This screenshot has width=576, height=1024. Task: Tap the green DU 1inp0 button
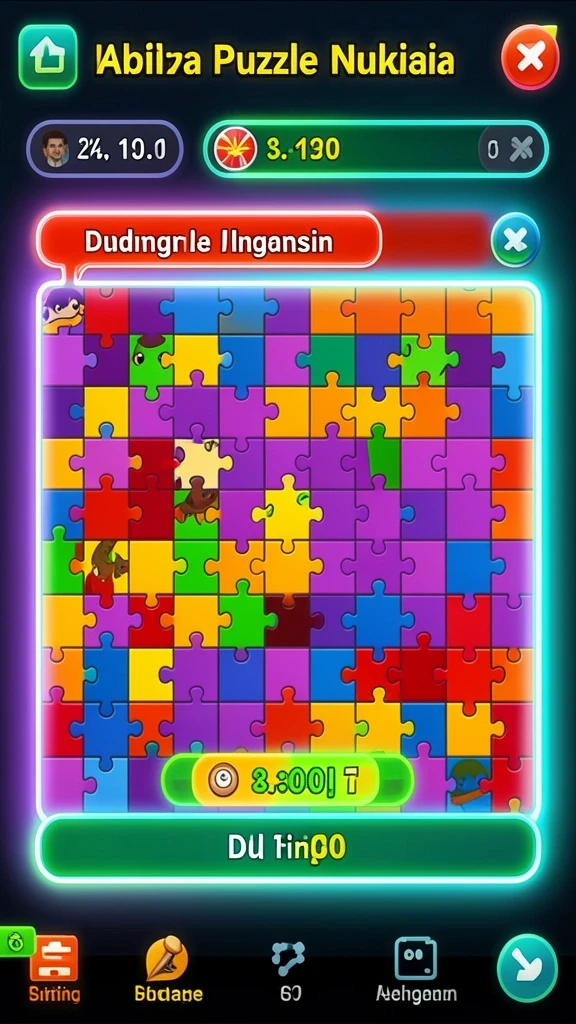[287, 848]
